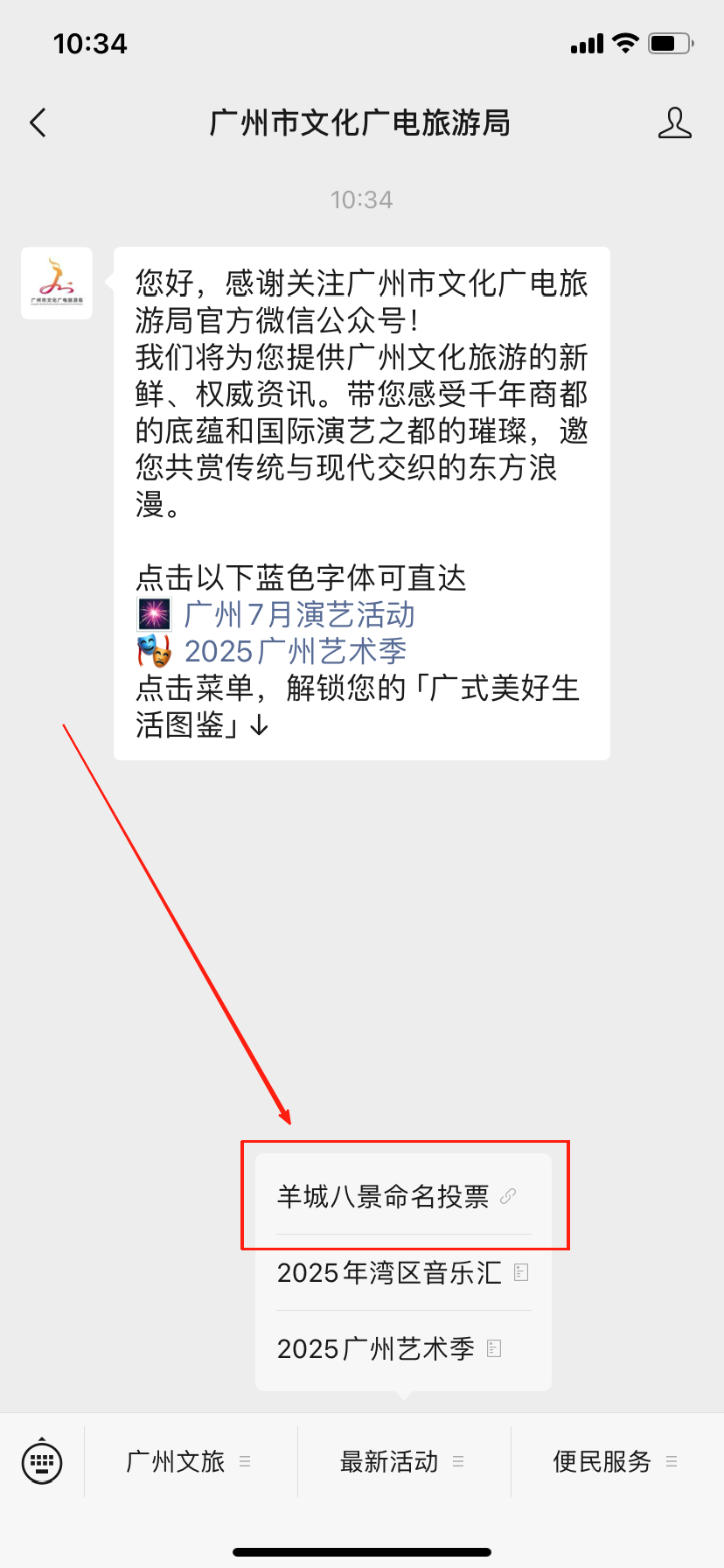
Task: Go back from the official account chat
Action: point(38,123)
